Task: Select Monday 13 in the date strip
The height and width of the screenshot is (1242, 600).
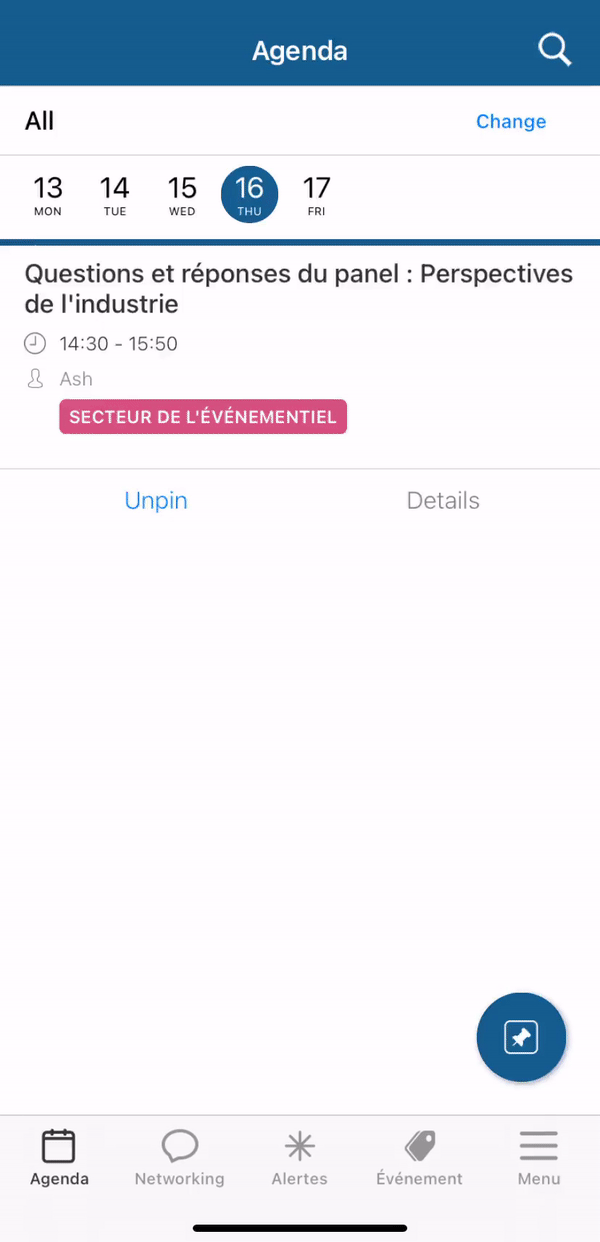Action: 48,195
